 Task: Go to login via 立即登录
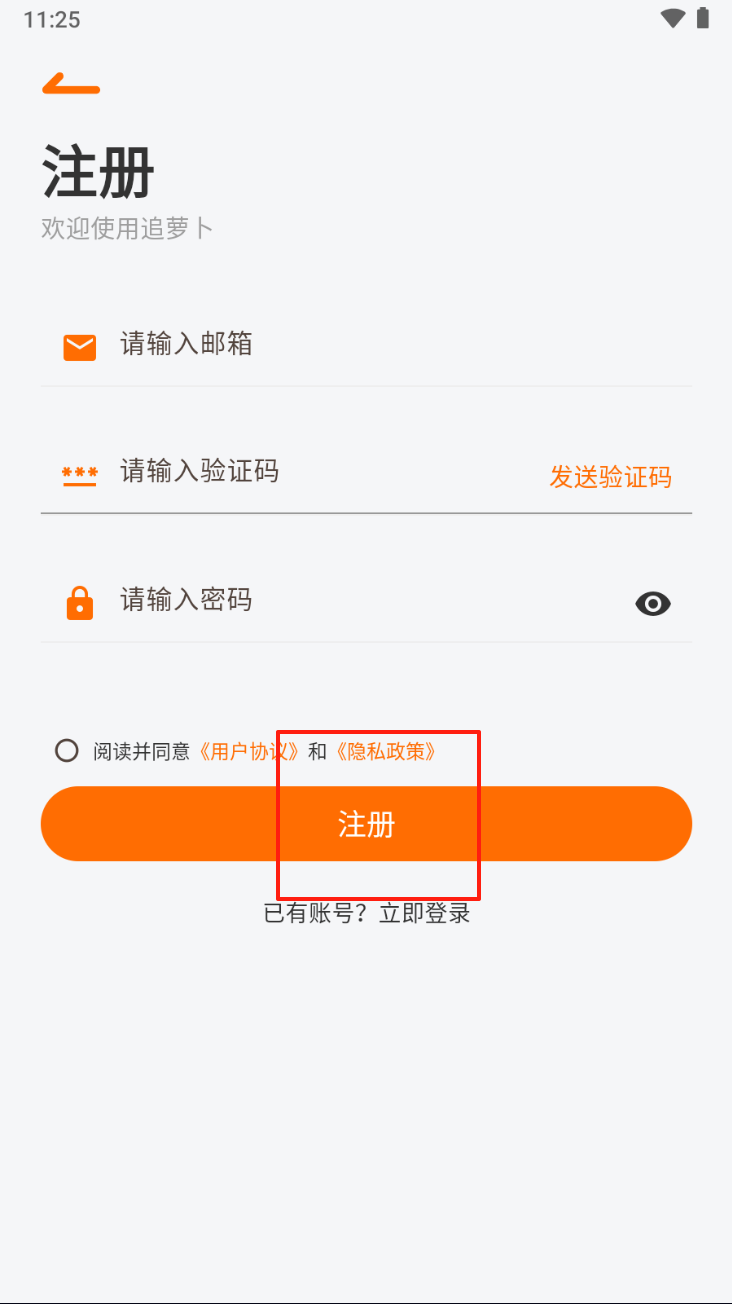pos(424,913)
